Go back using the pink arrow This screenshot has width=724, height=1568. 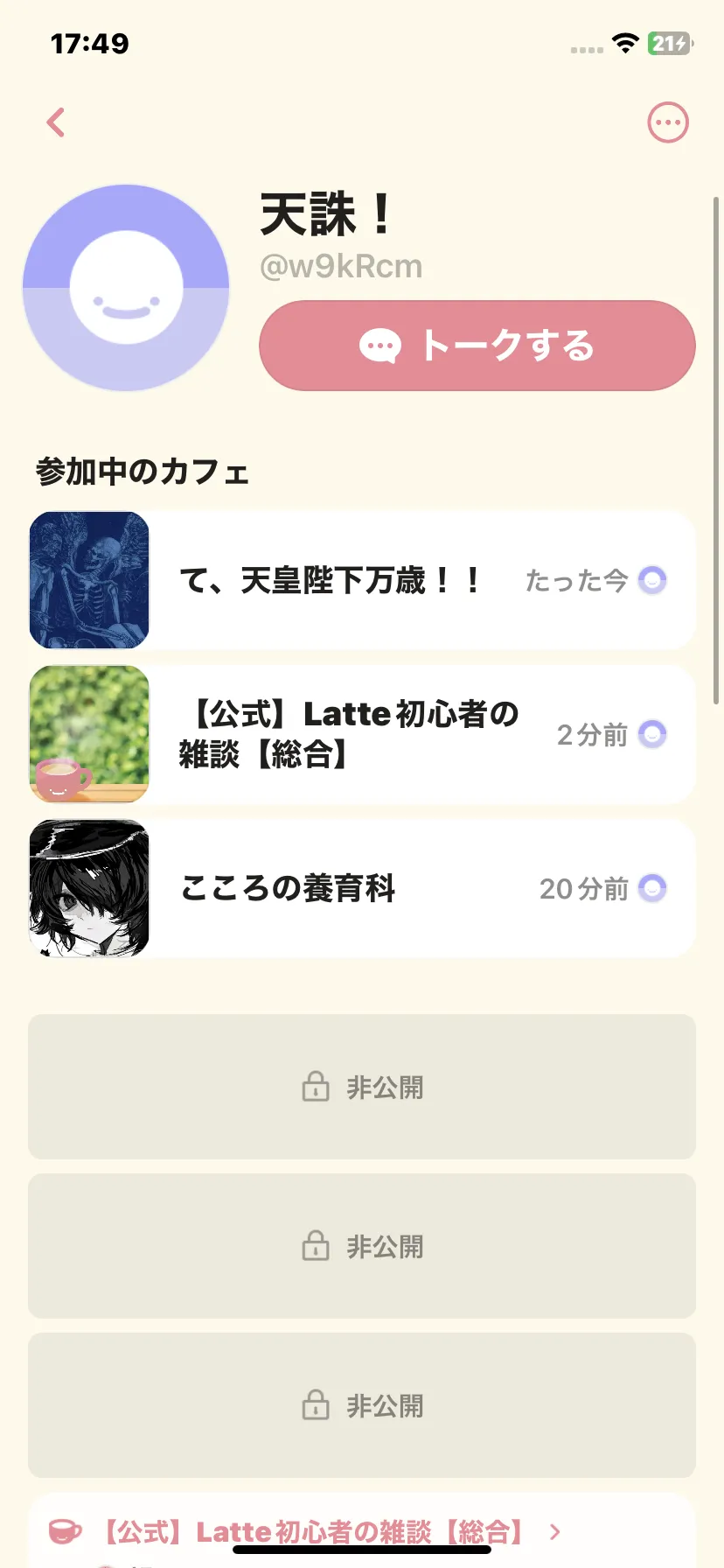(56, 122)
